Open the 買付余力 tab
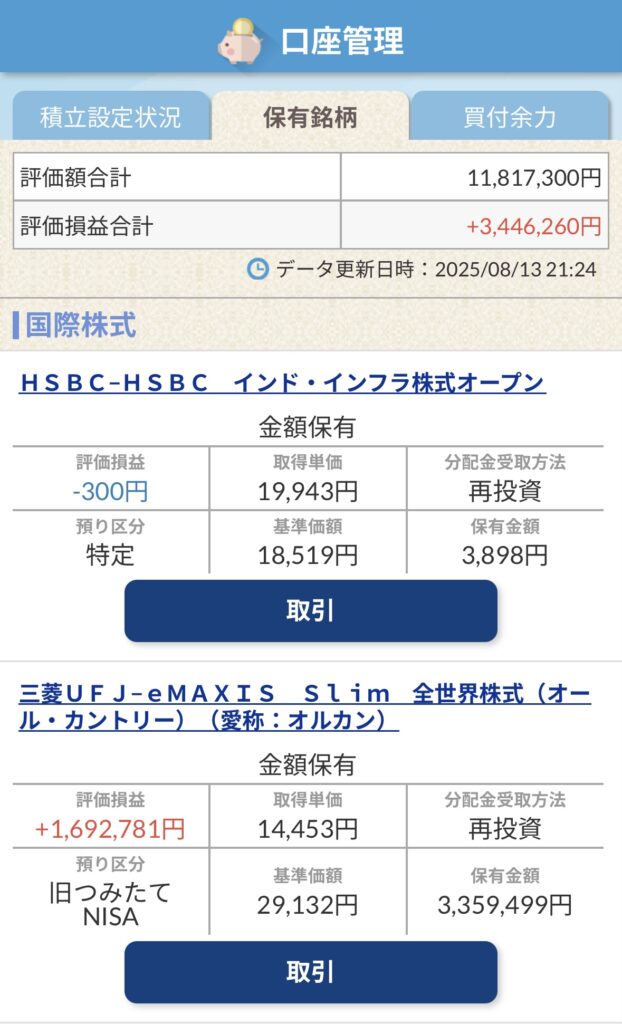The image size is (622, 1024). (x=509, y=117)
